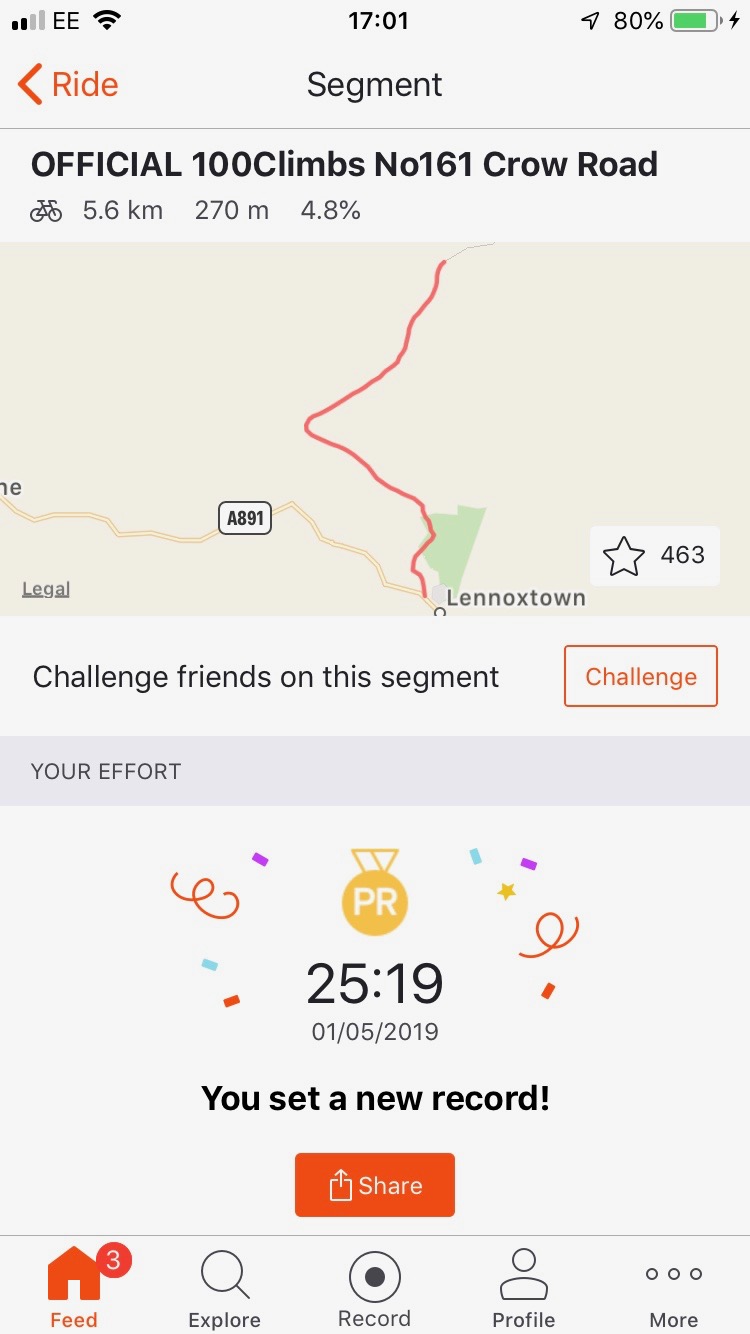Viewport: 750px width, 1334px height.
Task: Star this Crow Road segment
Action: (625, 556)
